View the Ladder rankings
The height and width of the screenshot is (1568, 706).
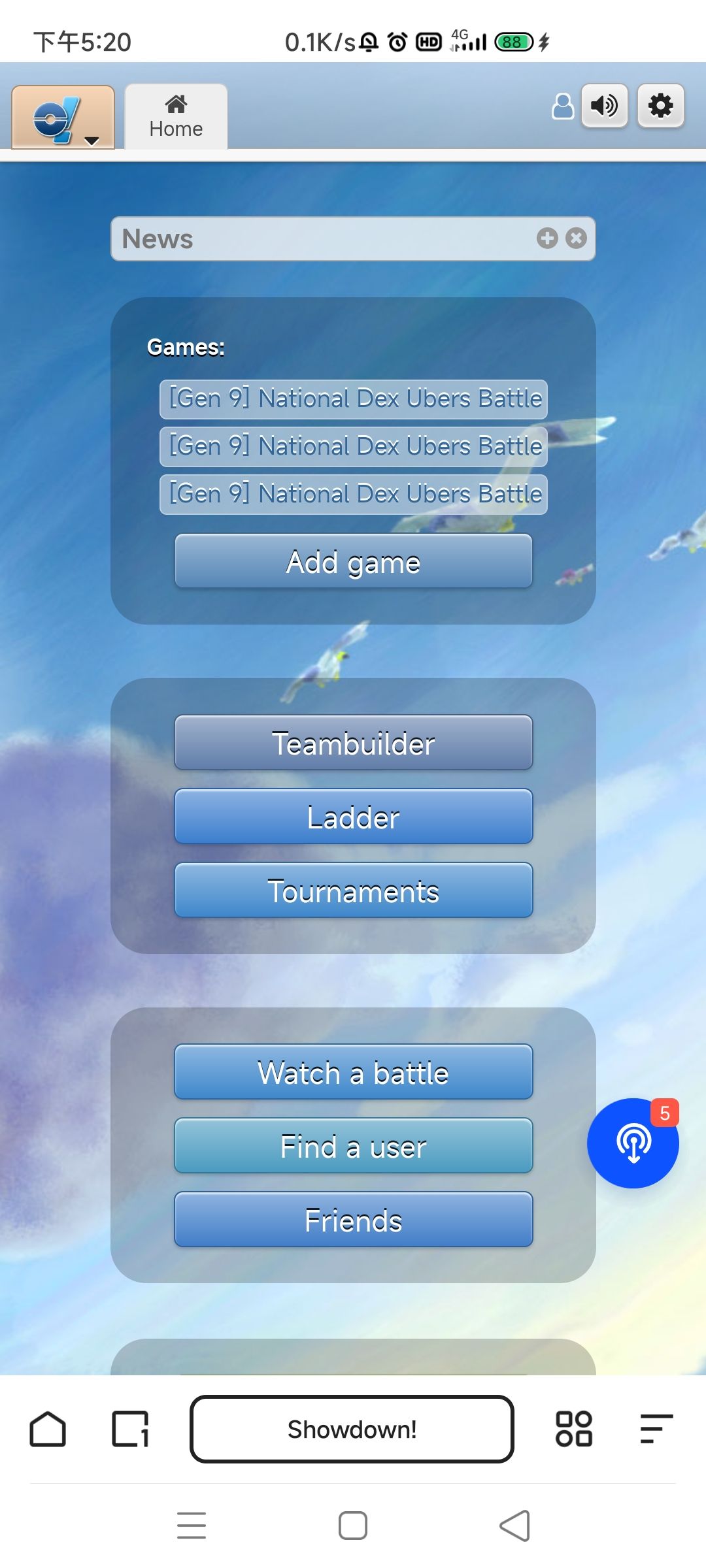coord(353,817)
